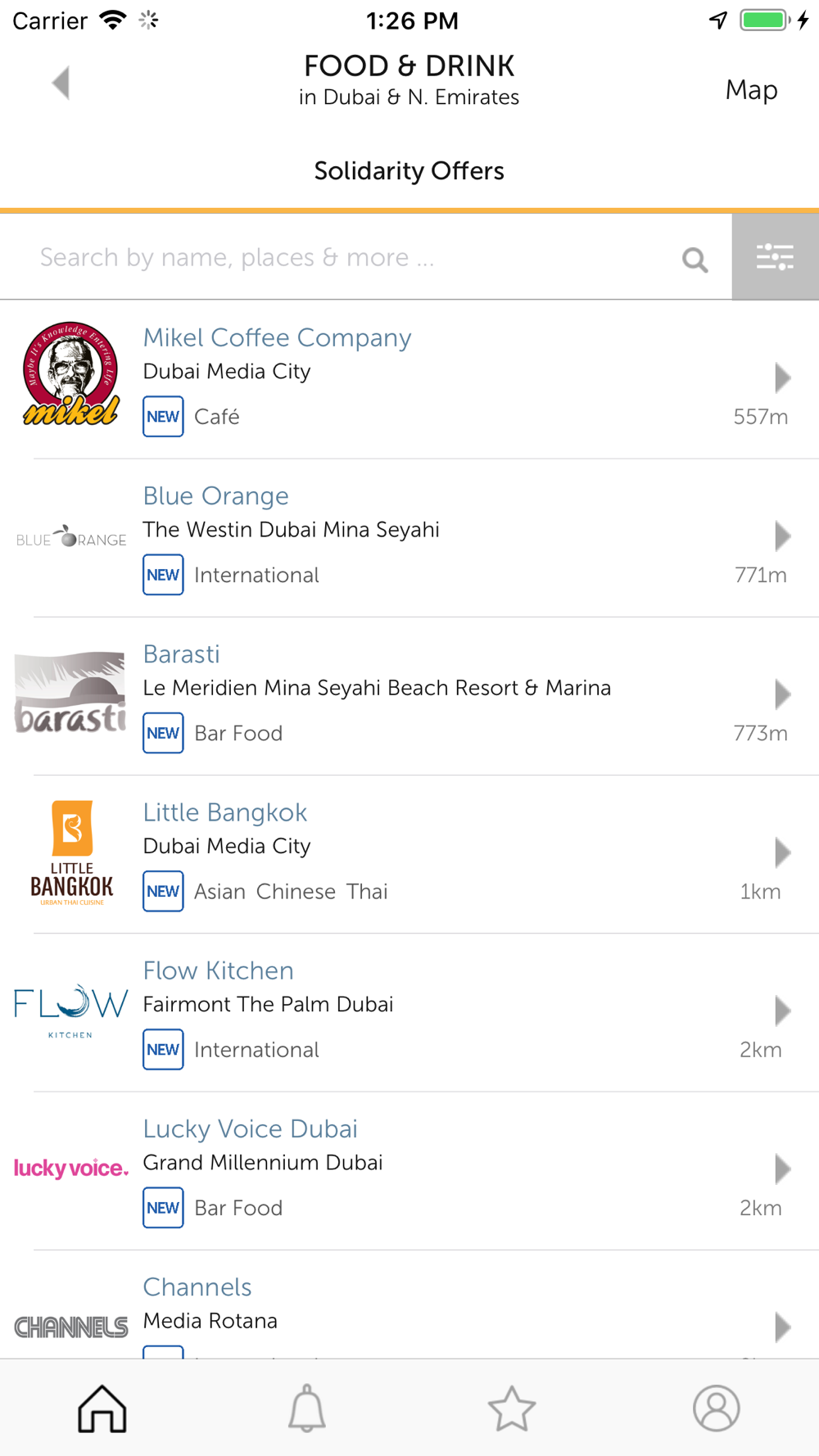Screen dimensions: 819x1456
Task: Select the Little Bangkok restaurant
Action: pos(409,854)
